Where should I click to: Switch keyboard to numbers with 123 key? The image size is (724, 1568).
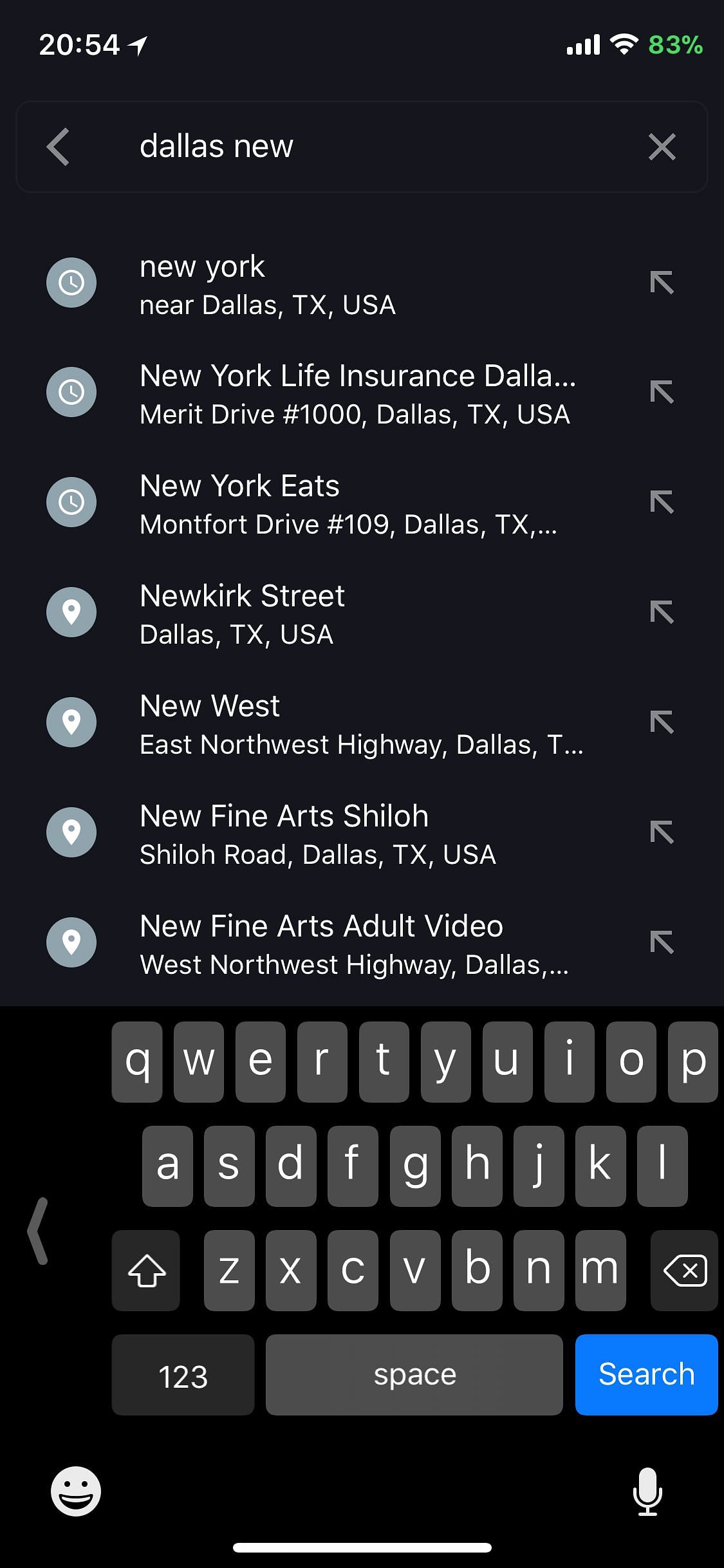click(183, 1374)
